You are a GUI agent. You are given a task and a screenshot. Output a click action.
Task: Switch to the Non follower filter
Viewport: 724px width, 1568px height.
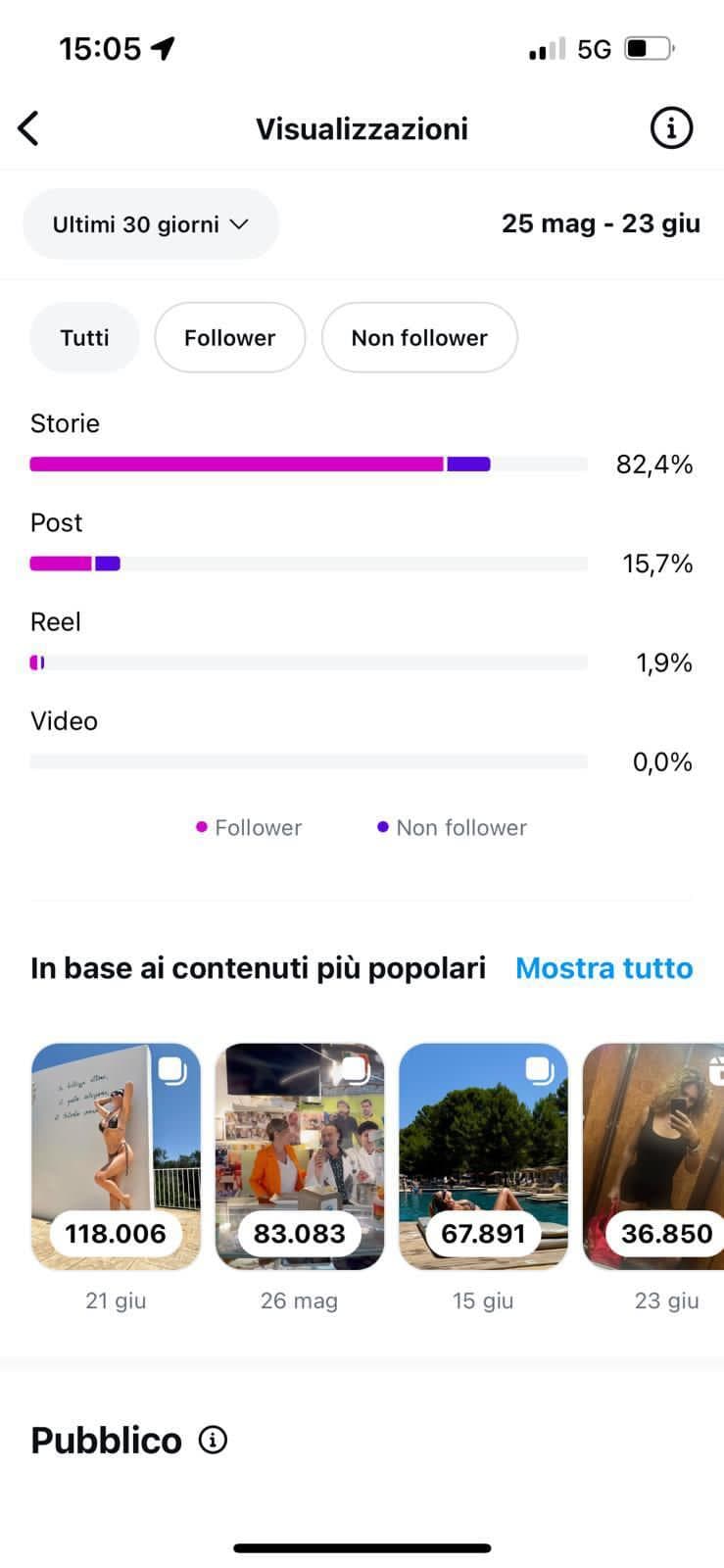pyautogui.click(x=419, y=338)
